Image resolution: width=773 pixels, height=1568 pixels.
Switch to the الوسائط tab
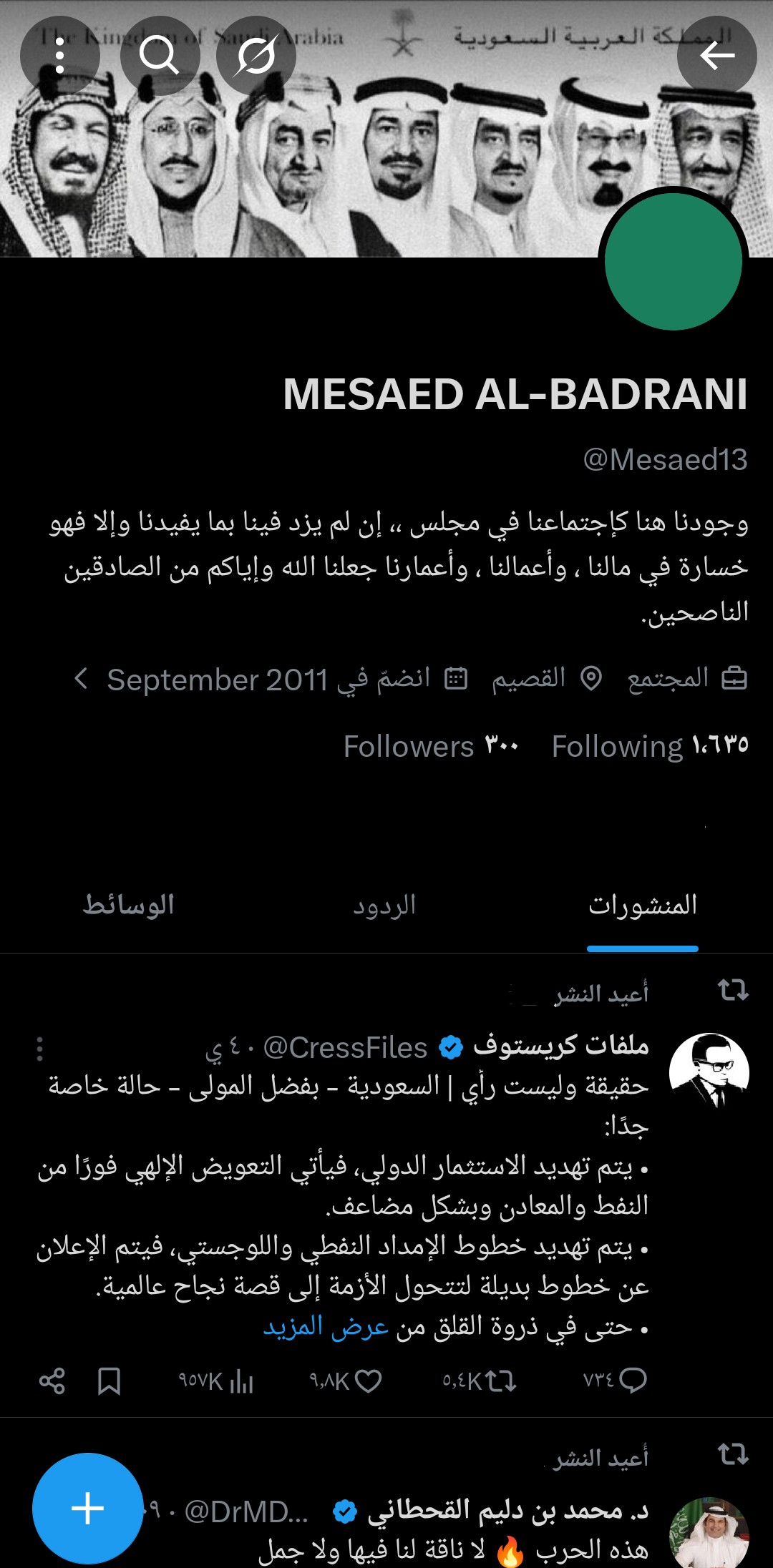point(129,906)
